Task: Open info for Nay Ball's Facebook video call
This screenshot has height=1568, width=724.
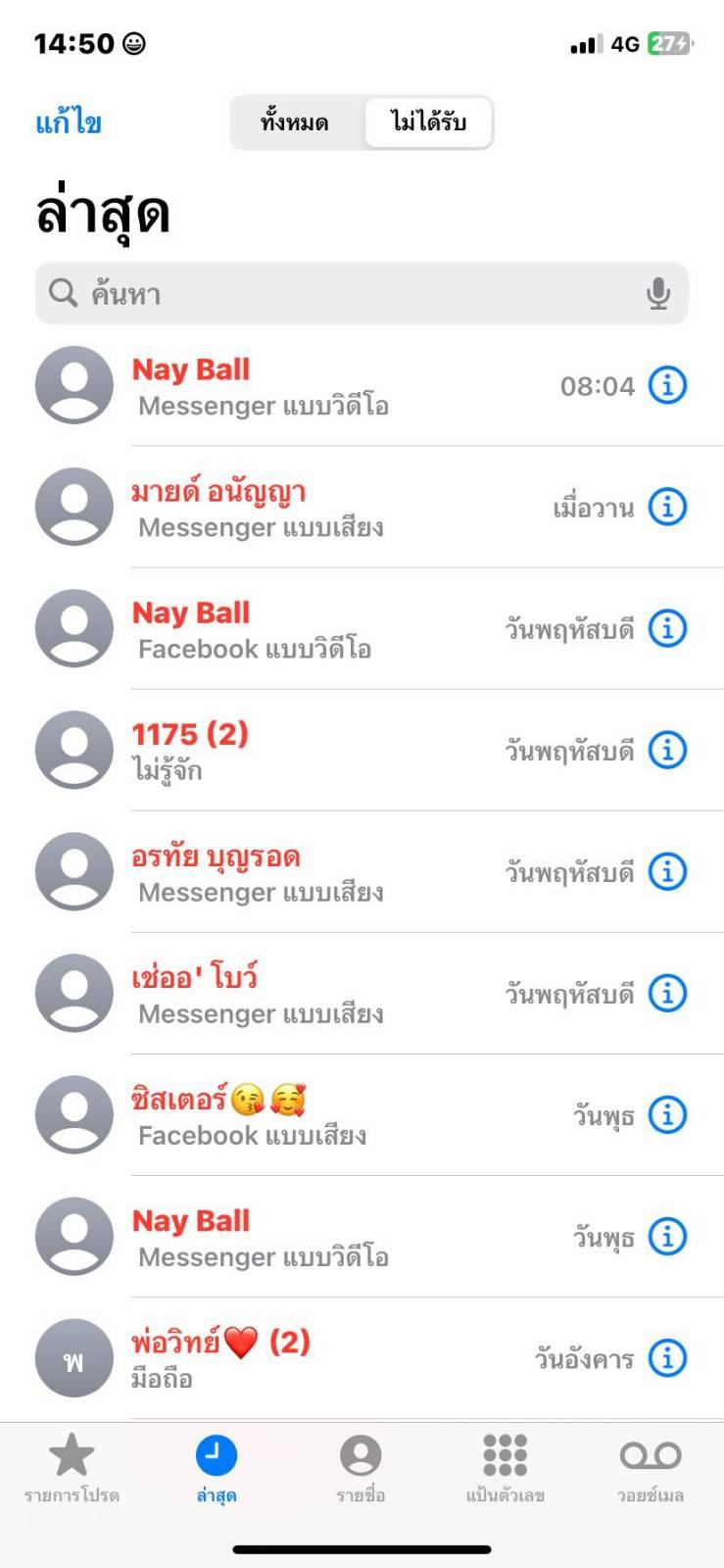Action: coord(668,628)
